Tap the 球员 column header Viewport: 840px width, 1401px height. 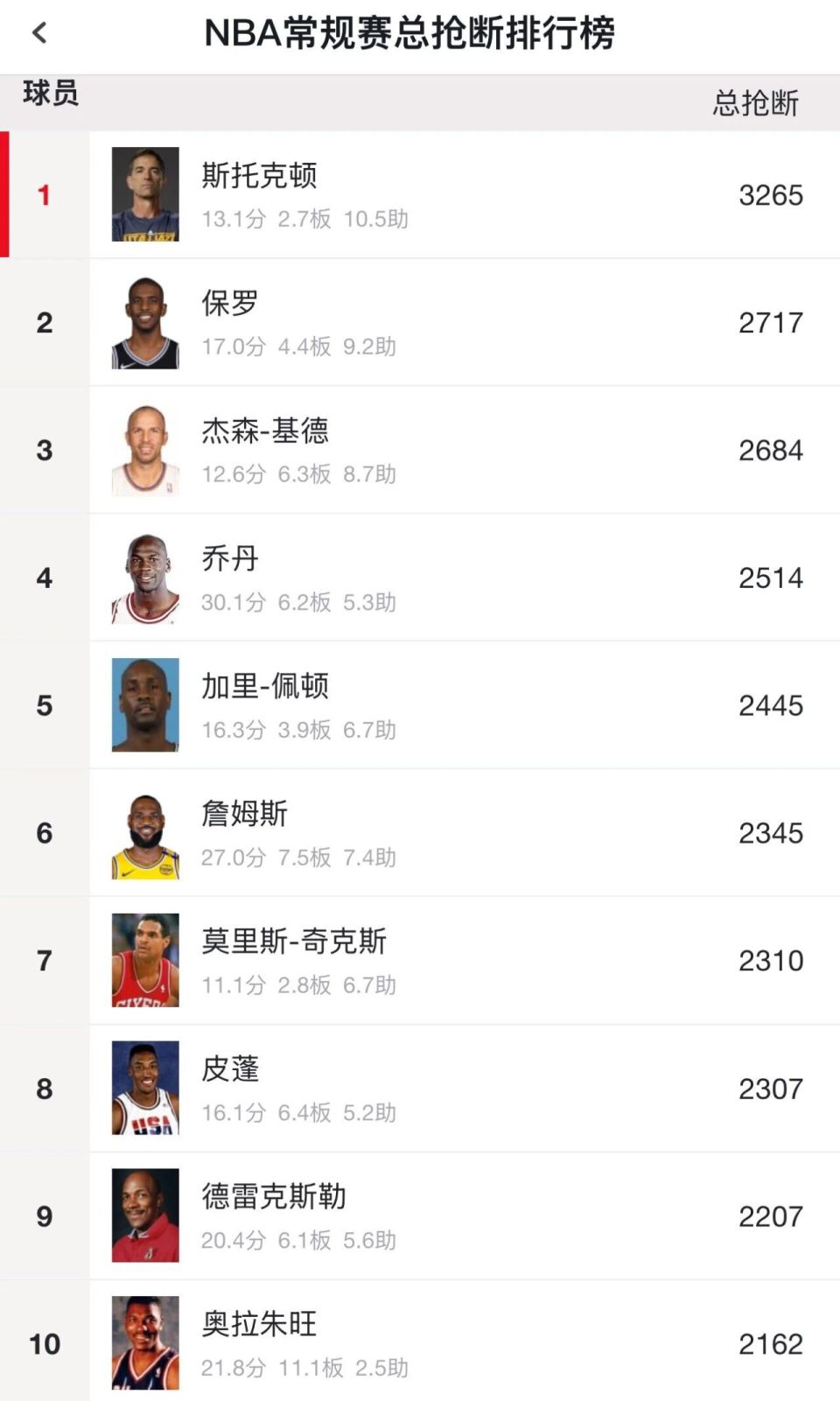pos(49,96)
